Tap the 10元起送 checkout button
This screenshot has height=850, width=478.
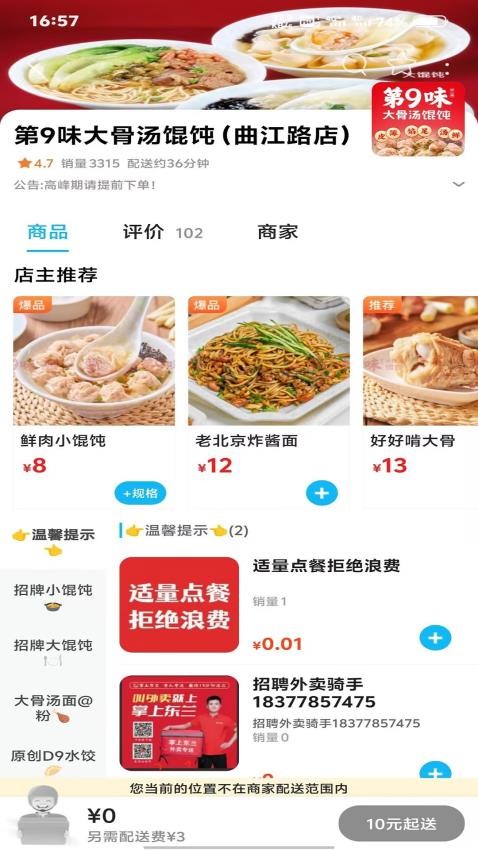pos(402,824)
